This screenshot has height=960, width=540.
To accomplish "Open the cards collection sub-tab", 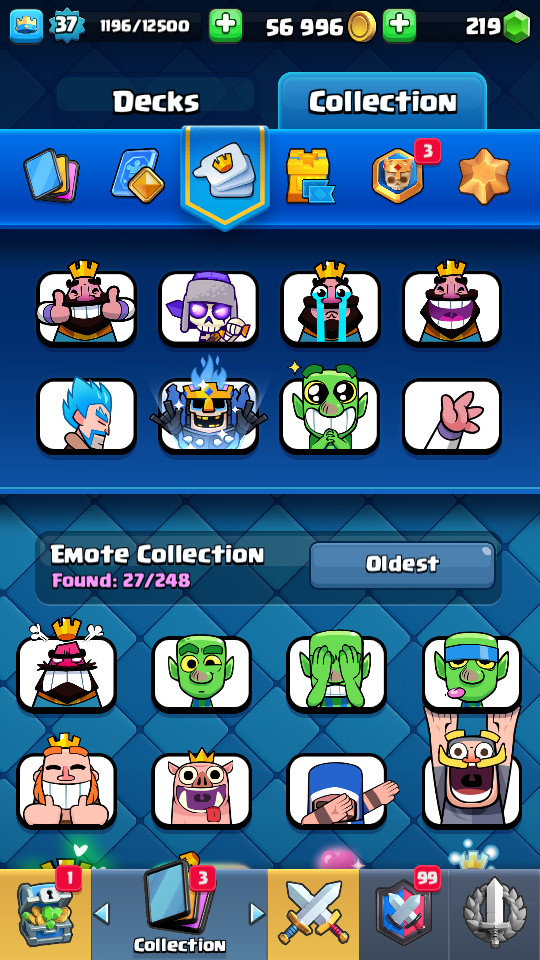I will click(x=51, y=176).
